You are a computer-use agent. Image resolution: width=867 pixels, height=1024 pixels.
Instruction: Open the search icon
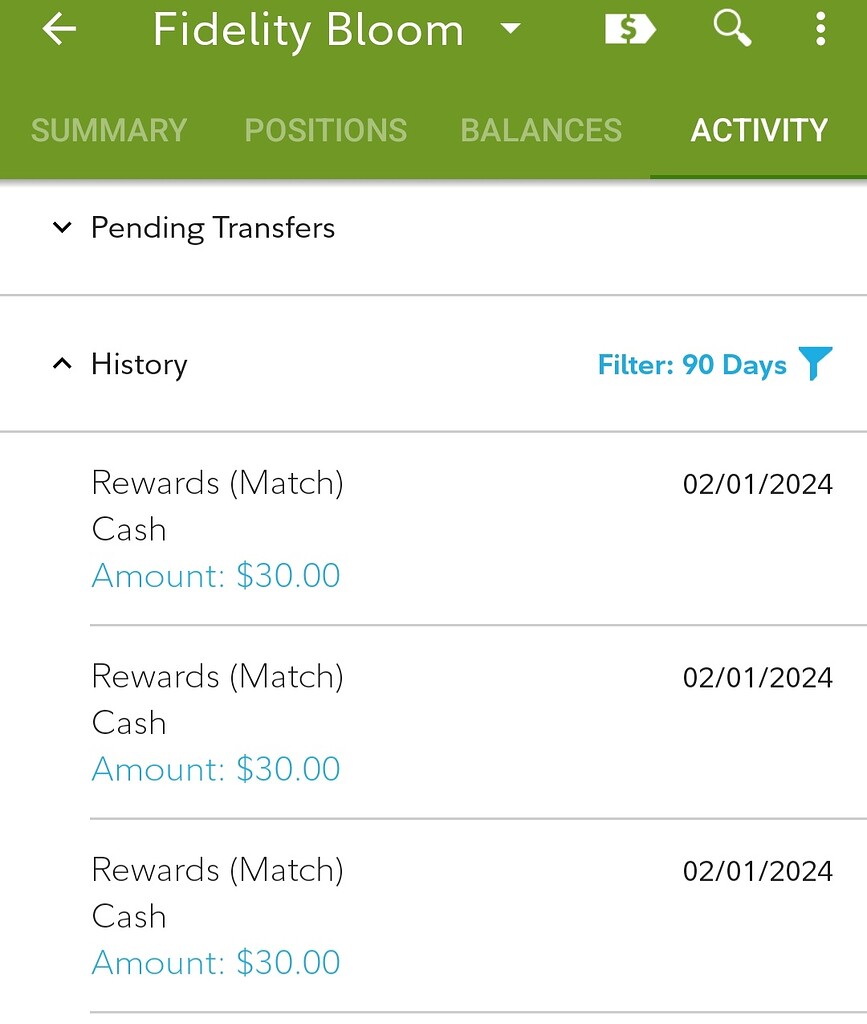coord(731,29)
